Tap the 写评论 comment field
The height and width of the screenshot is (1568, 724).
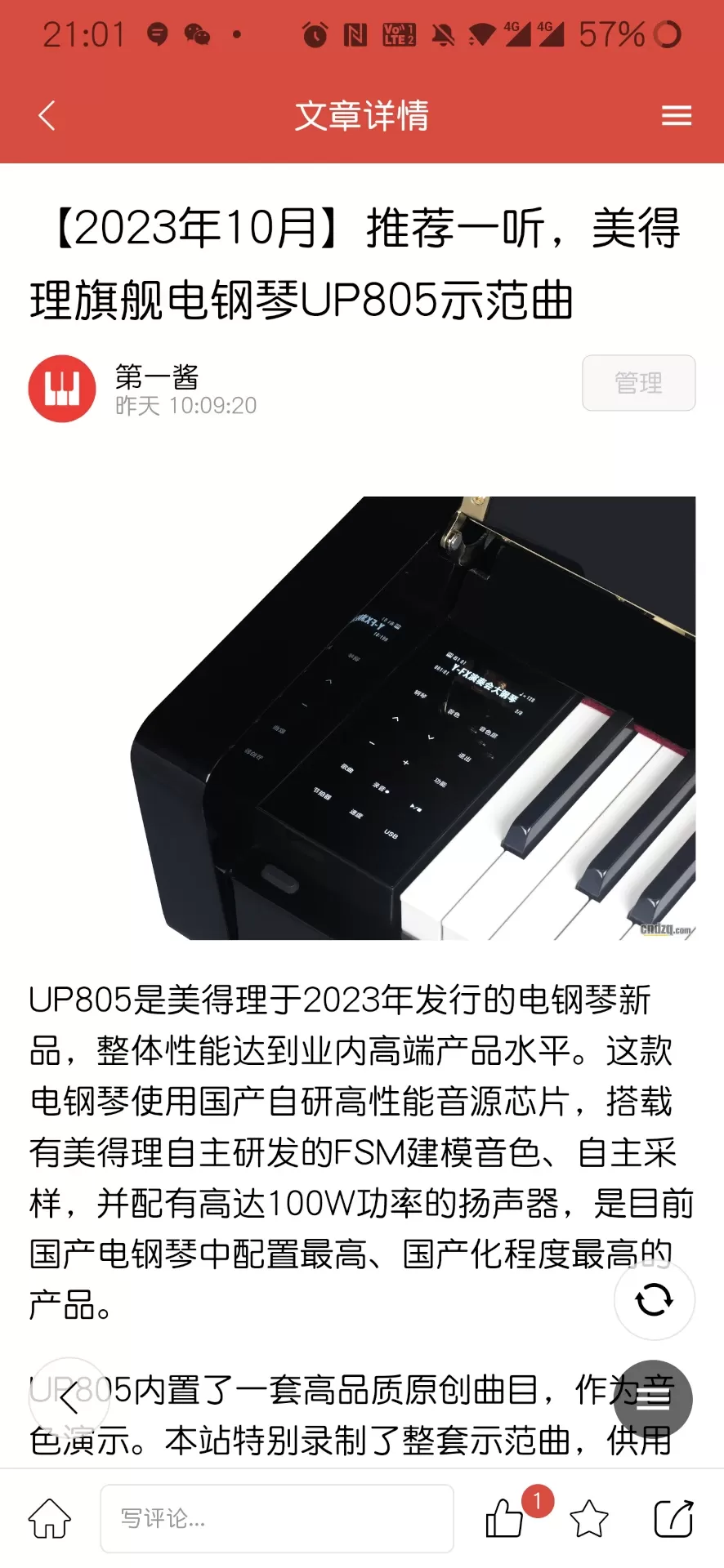(276, 1518)
